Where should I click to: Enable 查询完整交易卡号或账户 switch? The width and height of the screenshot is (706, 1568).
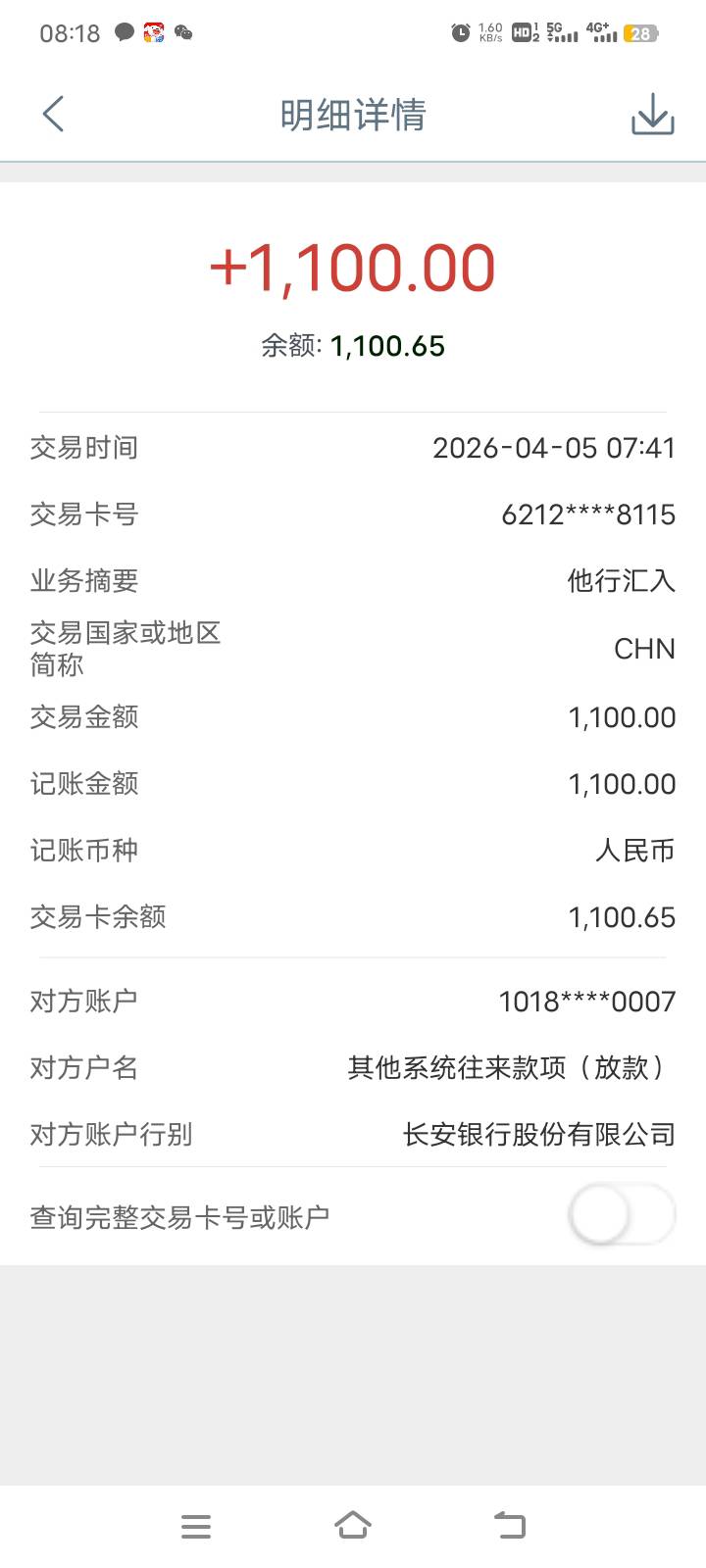click(x=622, y=1216)
